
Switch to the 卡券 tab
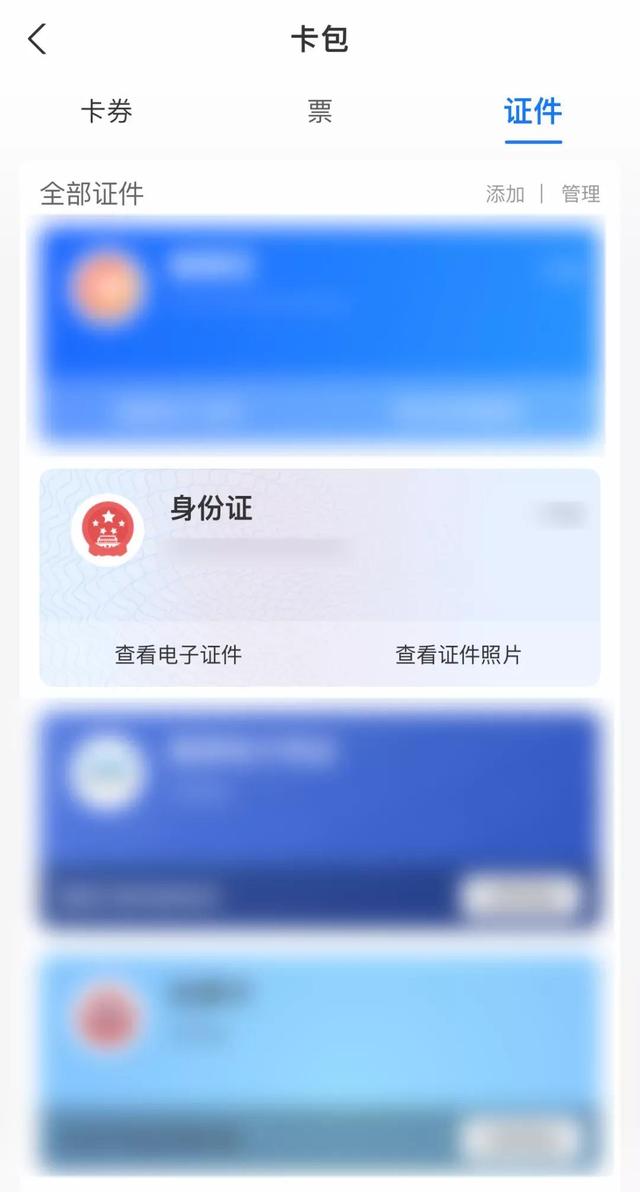tap(106, 111)
